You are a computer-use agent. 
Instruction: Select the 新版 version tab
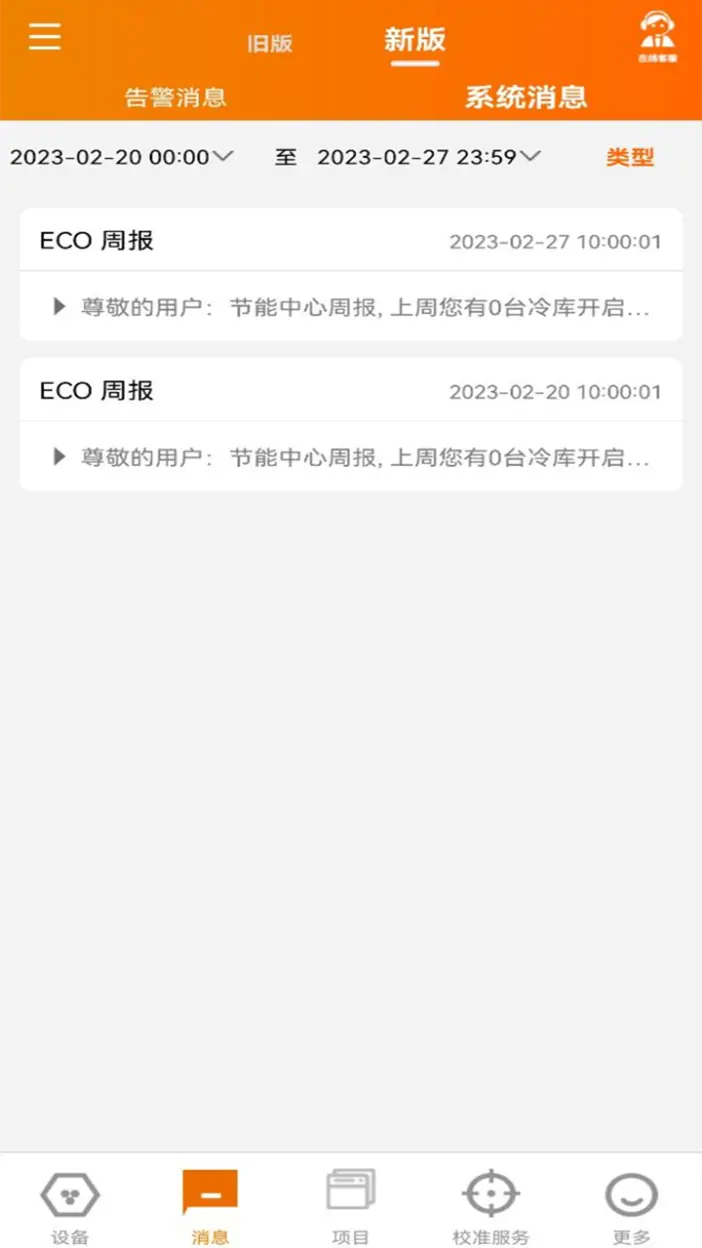click(x=415, y=40)
